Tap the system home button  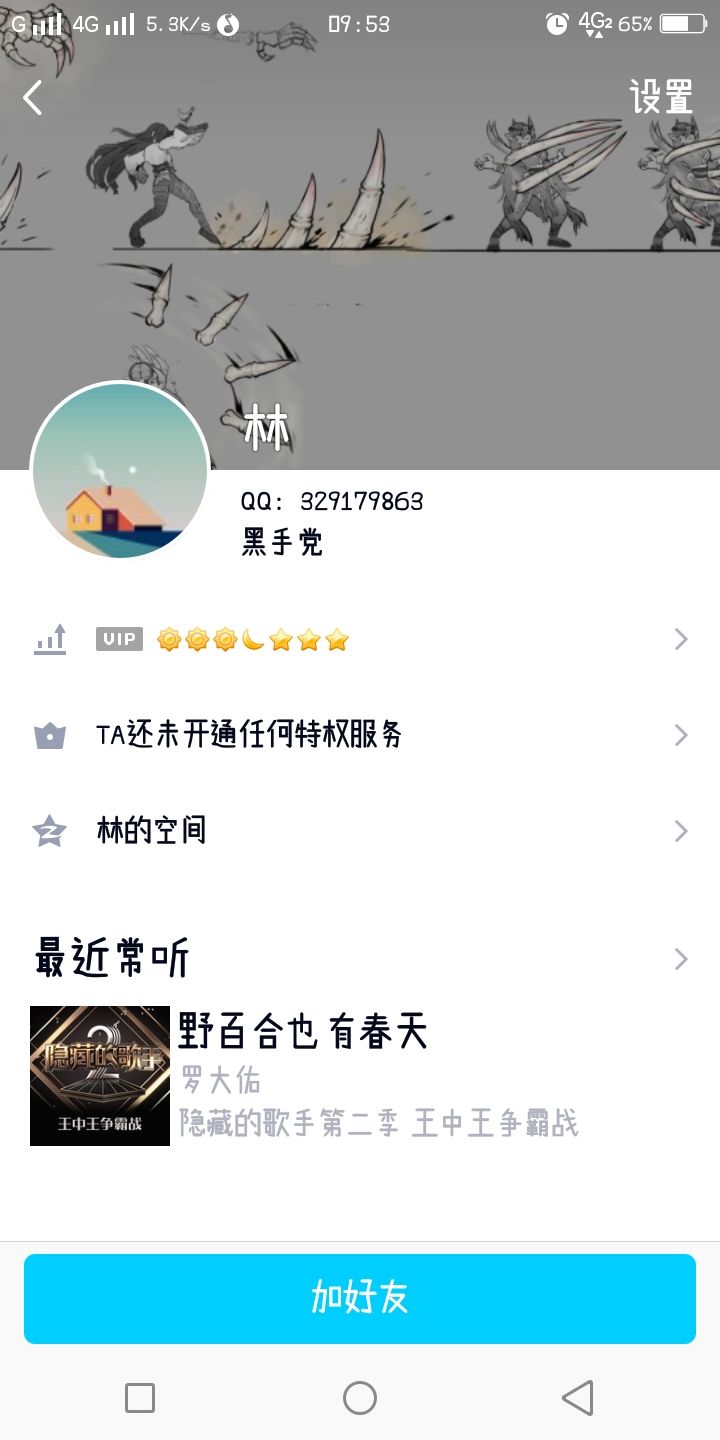360,1397
